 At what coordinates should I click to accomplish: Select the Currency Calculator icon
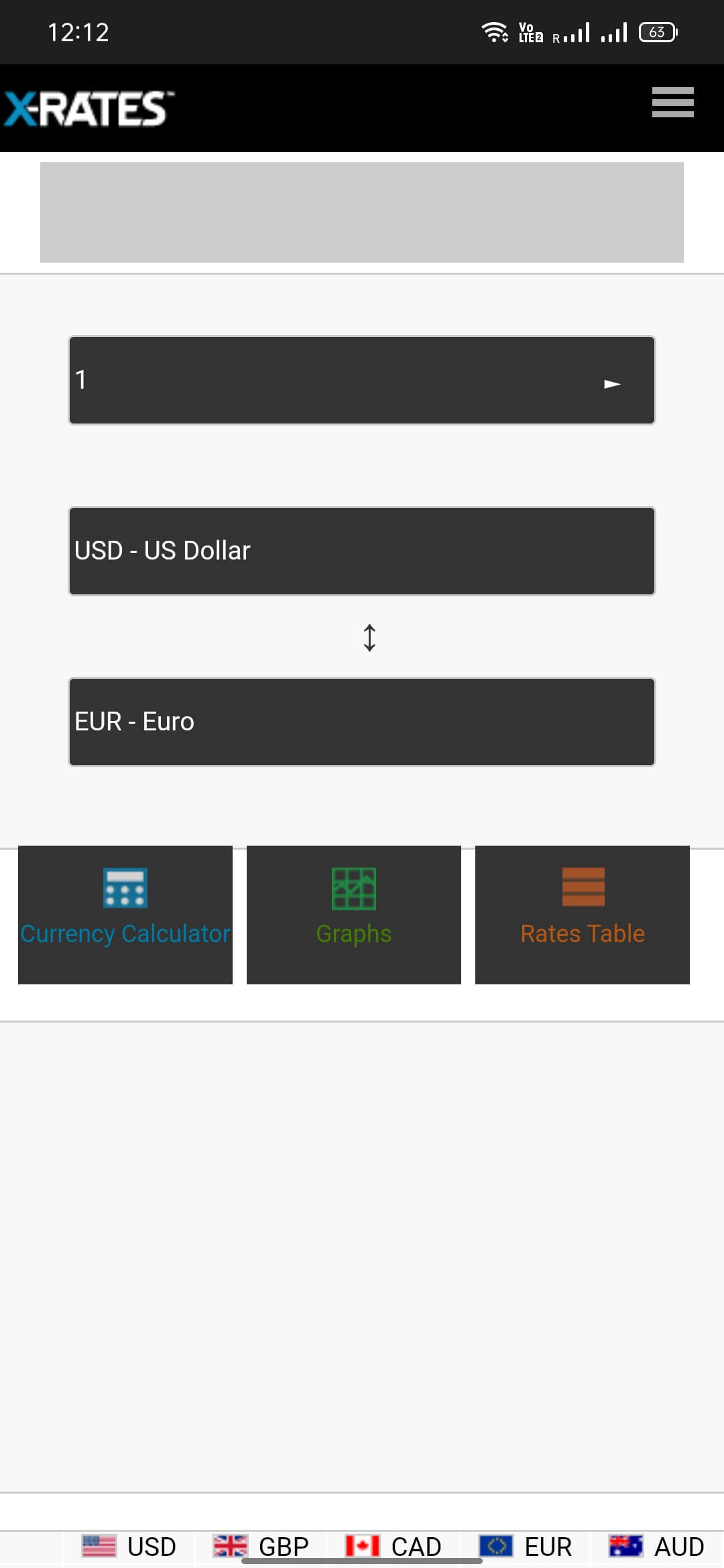tap(125, 887)
